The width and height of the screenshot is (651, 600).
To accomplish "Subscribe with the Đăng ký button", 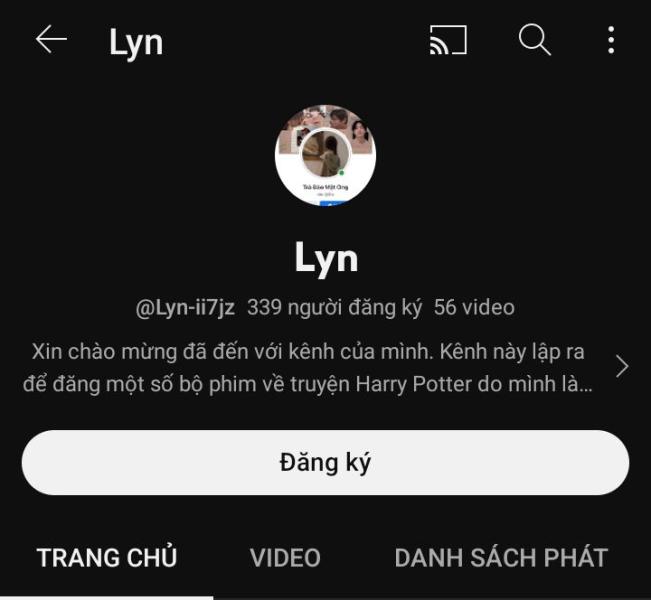I will tap(325, 463).
